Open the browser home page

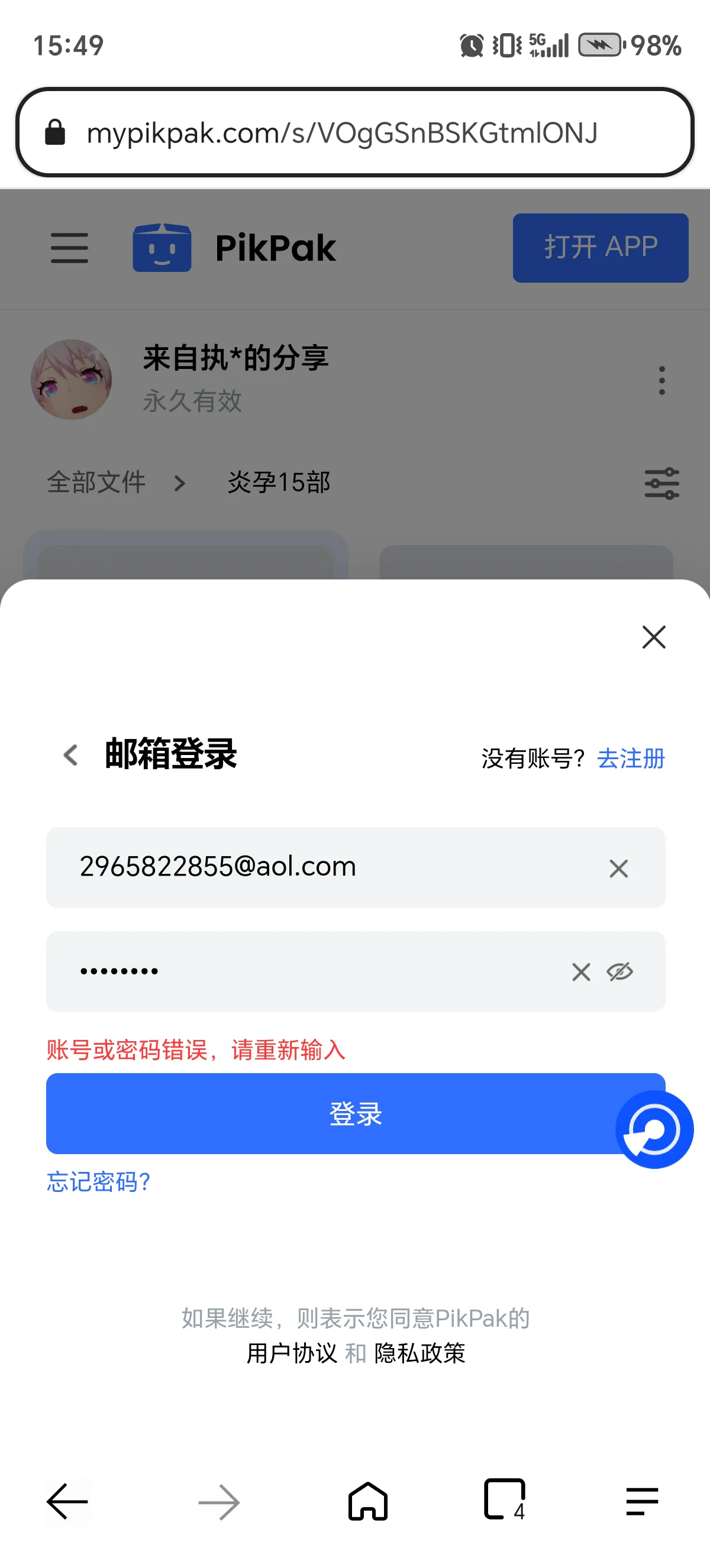tap(368, 1501)
